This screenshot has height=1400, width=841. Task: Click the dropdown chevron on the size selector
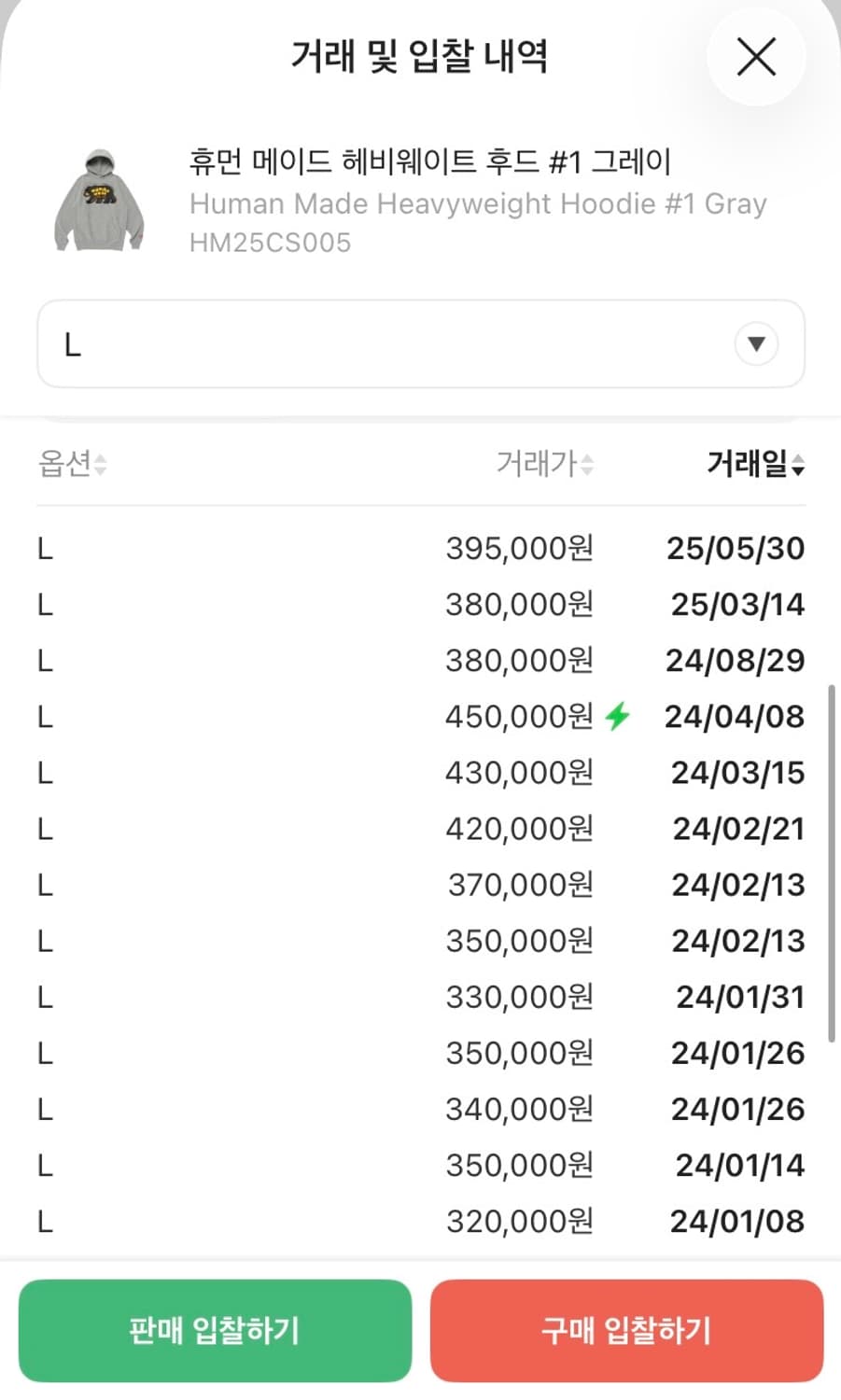coord(756,343)
